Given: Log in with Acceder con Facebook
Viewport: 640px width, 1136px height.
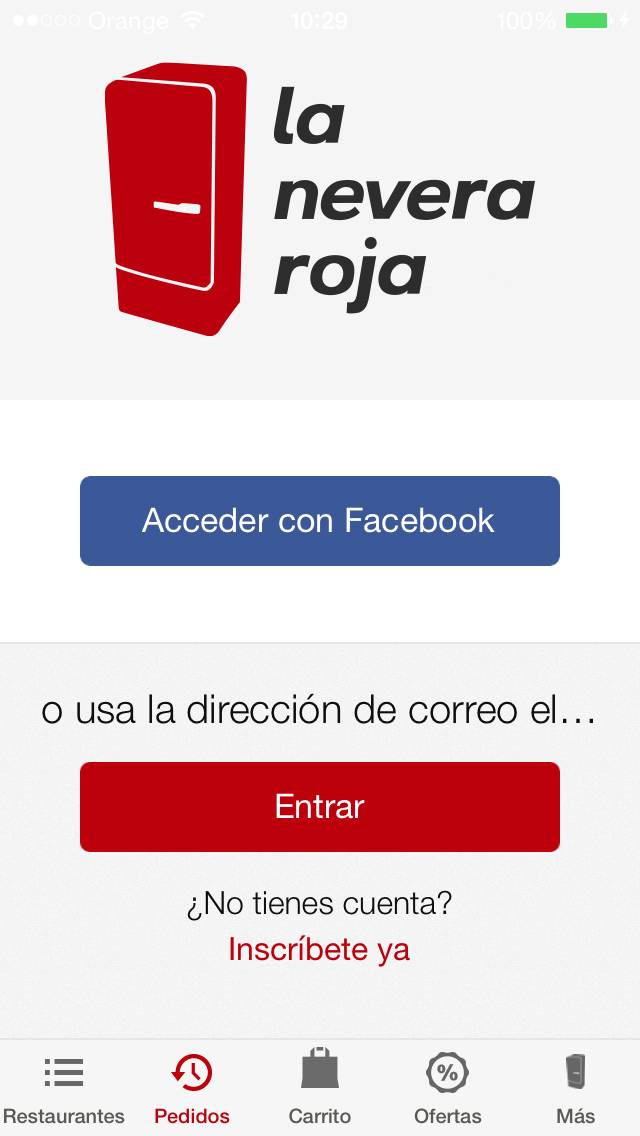Looking at the screenshot, I should click(320, 521).
